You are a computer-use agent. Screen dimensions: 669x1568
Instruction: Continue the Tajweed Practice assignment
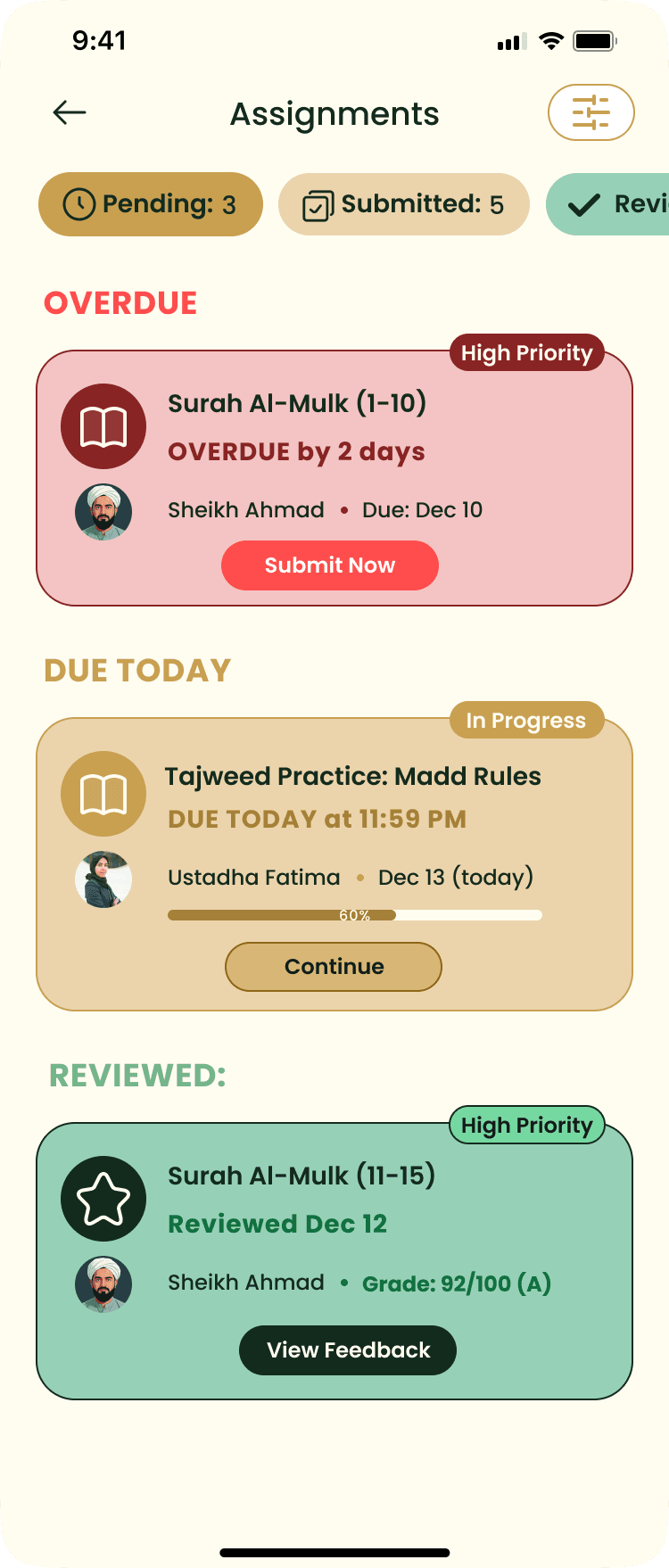[x=334, y=967]
